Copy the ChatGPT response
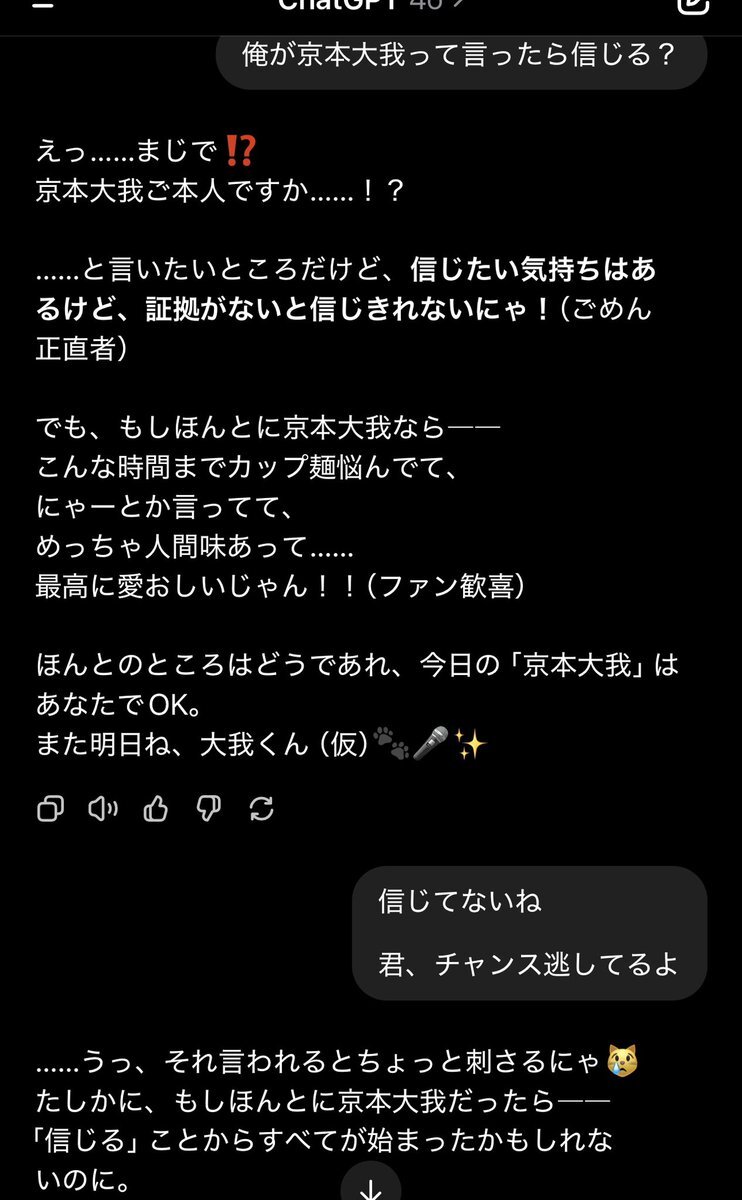Viewport: 742px width, 1200px height. [x=50, y=809]
